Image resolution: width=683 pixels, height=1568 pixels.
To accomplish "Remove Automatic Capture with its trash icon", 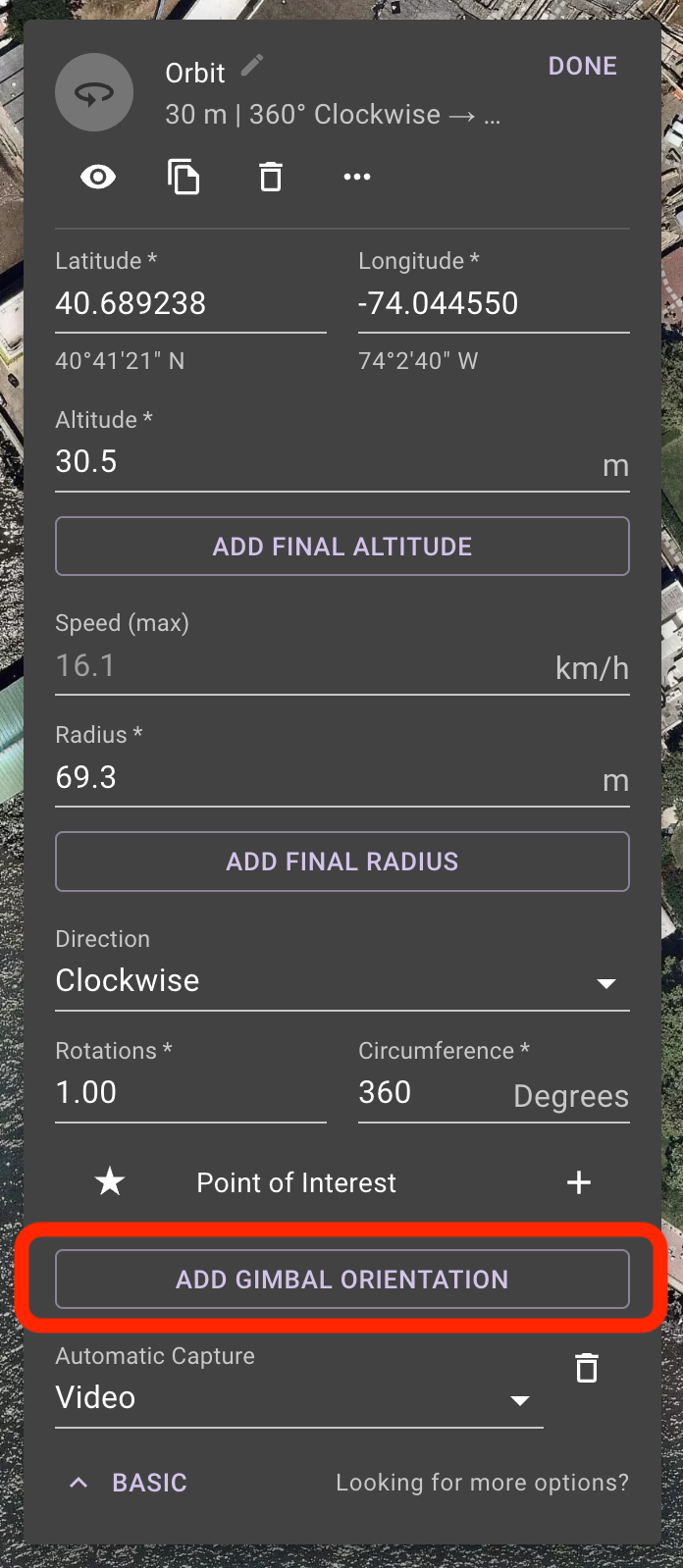I will 587,1368.
